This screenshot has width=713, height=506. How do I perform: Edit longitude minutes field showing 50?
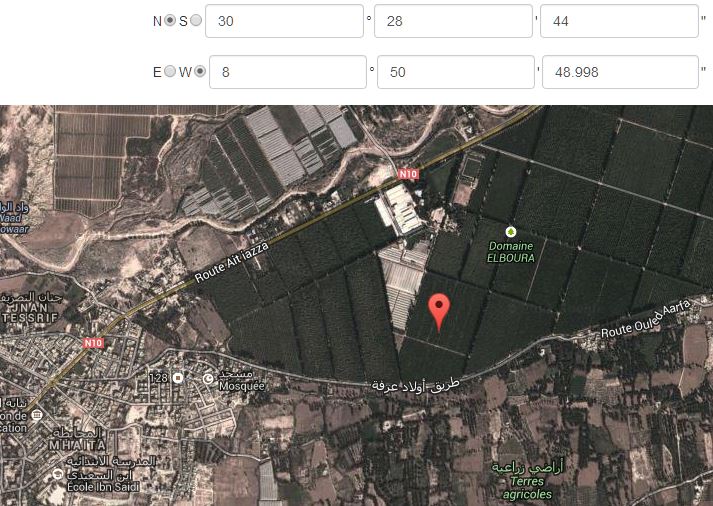point(453,72)
